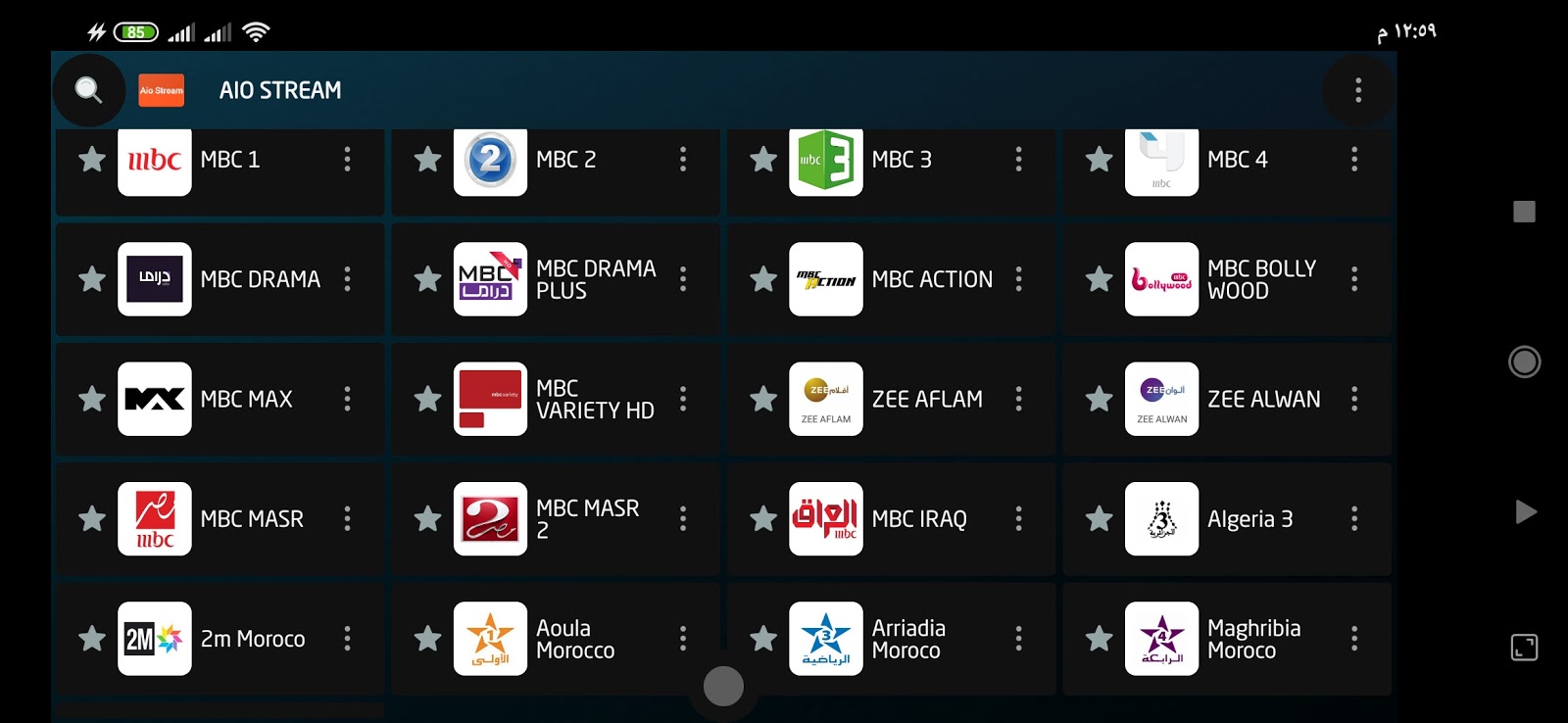Favorite the Algeria 3 channel
This screenshot has width=1568, height=723.
tap(1099, 518)
